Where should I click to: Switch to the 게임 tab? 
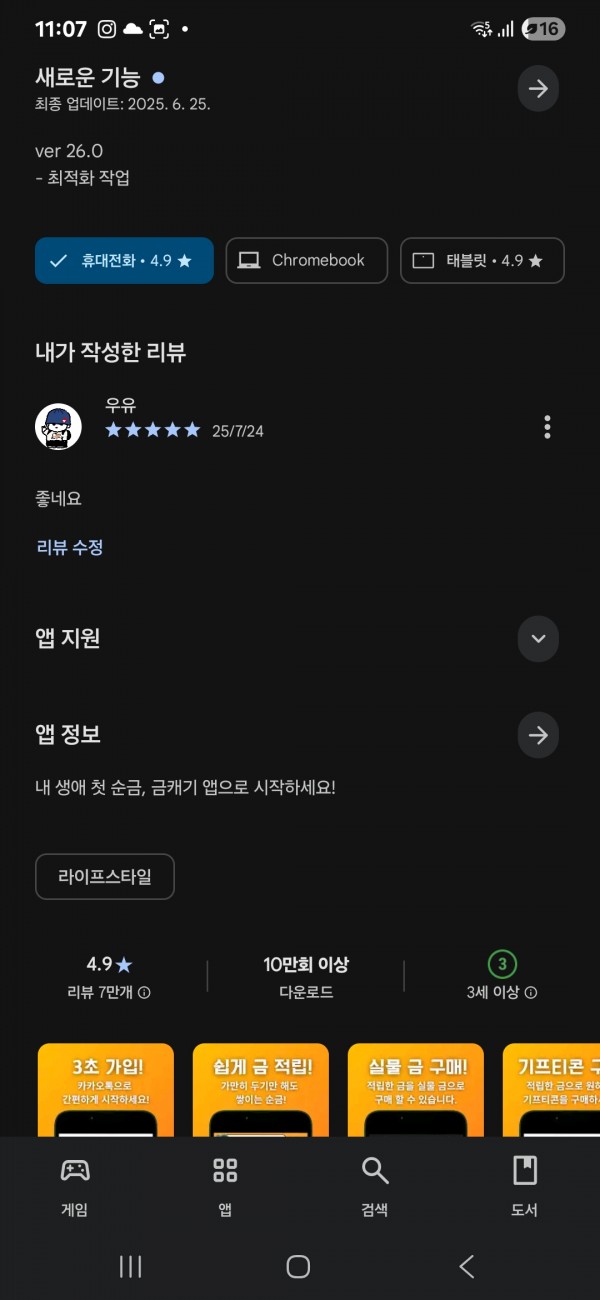[75, 1186]
